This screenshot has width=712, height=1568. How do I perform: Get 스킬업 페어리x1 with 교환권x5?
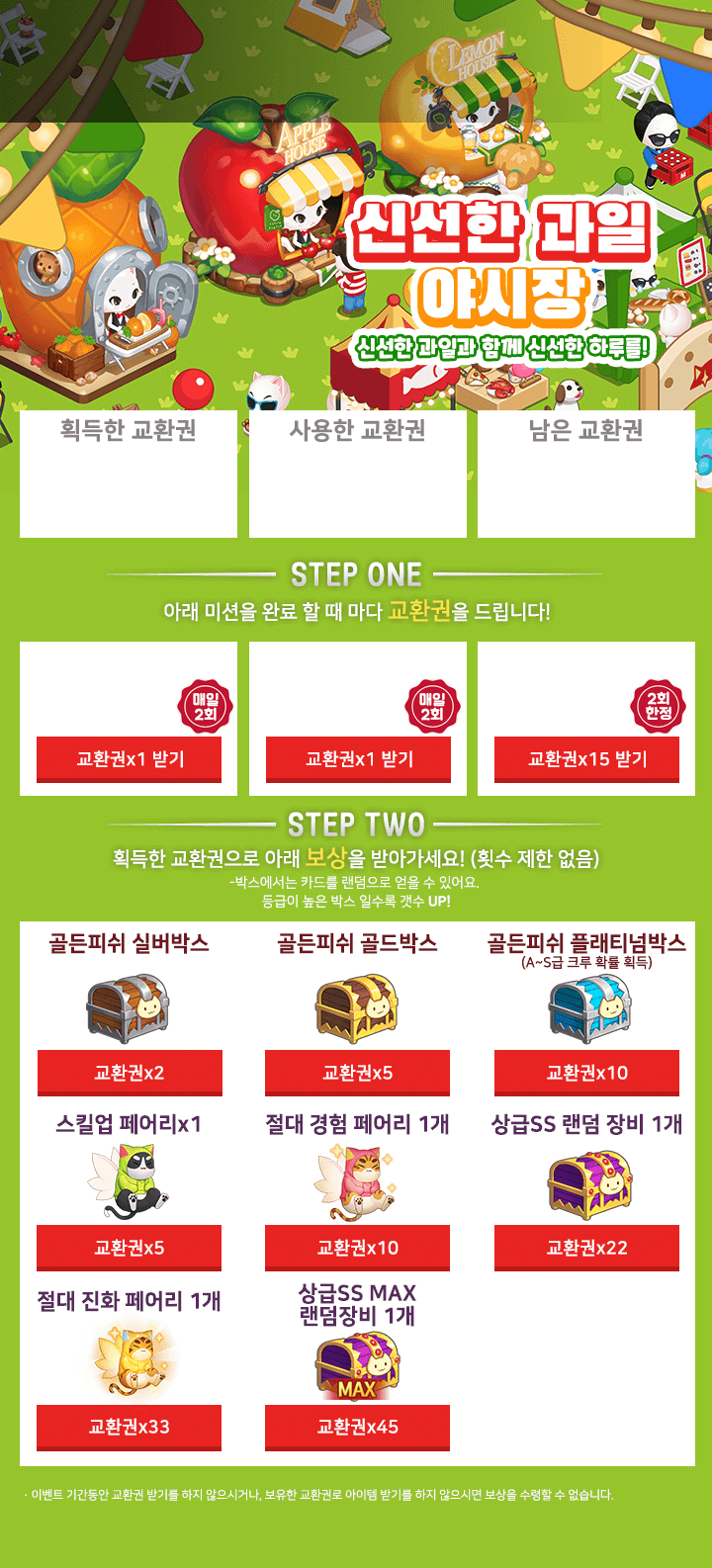[130, 1248]
